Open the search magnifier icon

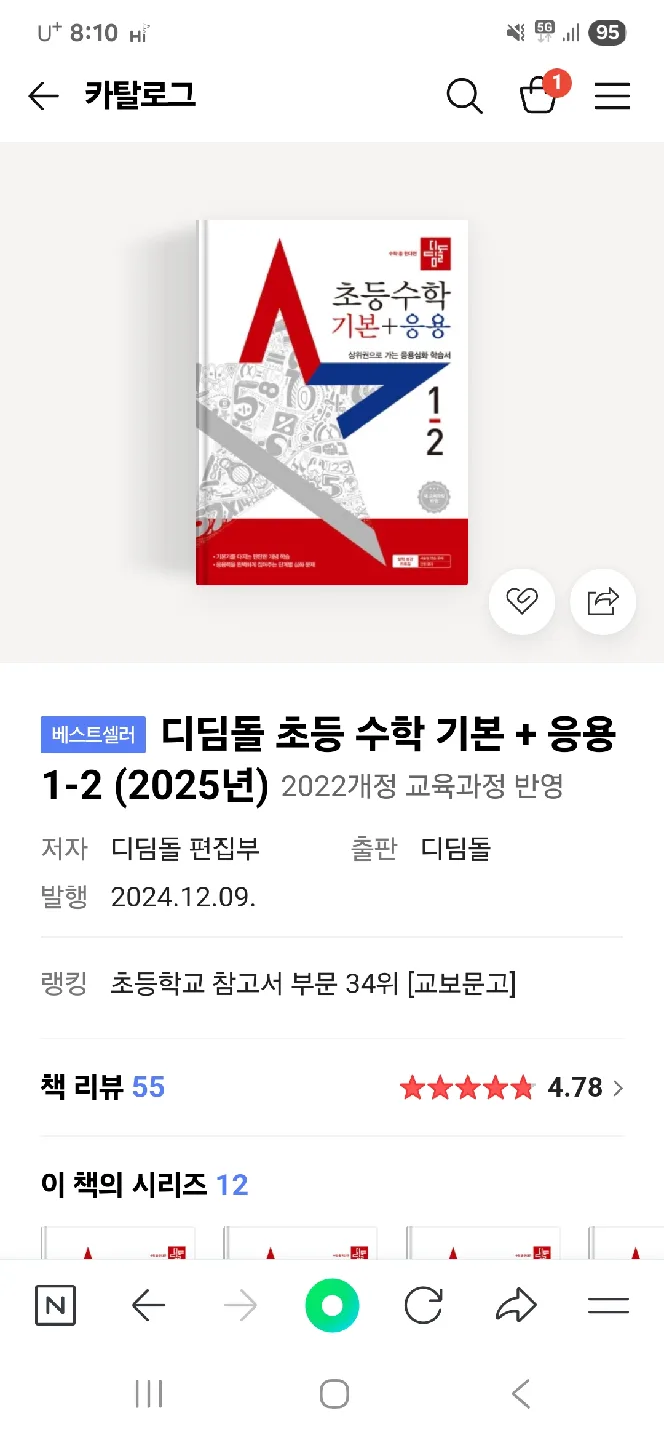pyautogui.click(x=464, y=96)
